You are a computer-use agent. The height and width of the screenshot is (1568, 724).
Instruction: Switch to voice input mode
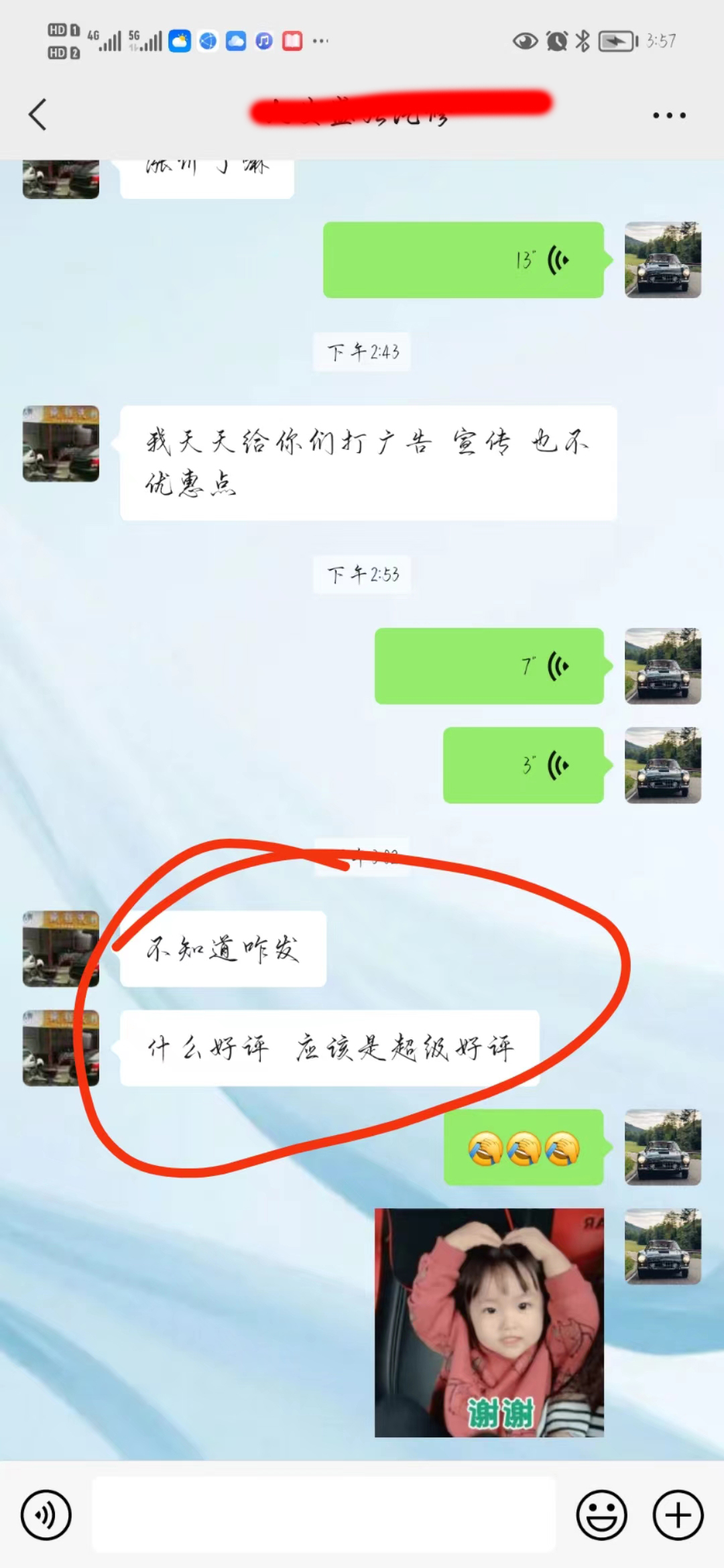[x=46, y=1515]
